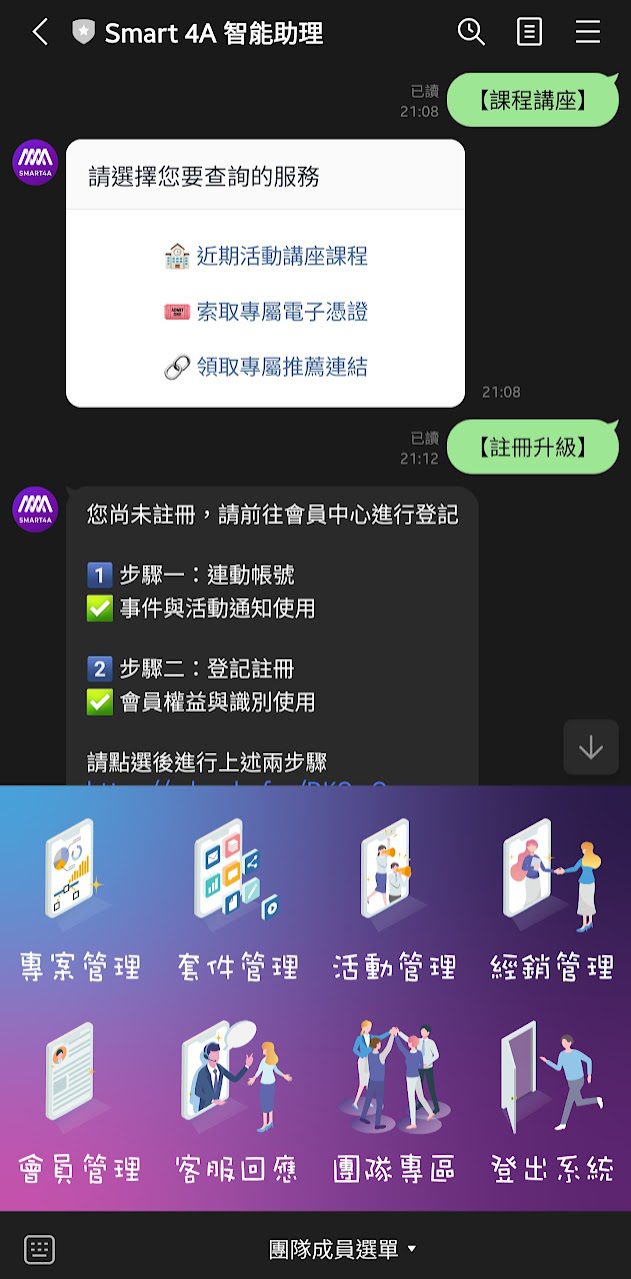Jump to latest message with the down arrow
This screenshot has height=1279, width=631.
591,747
